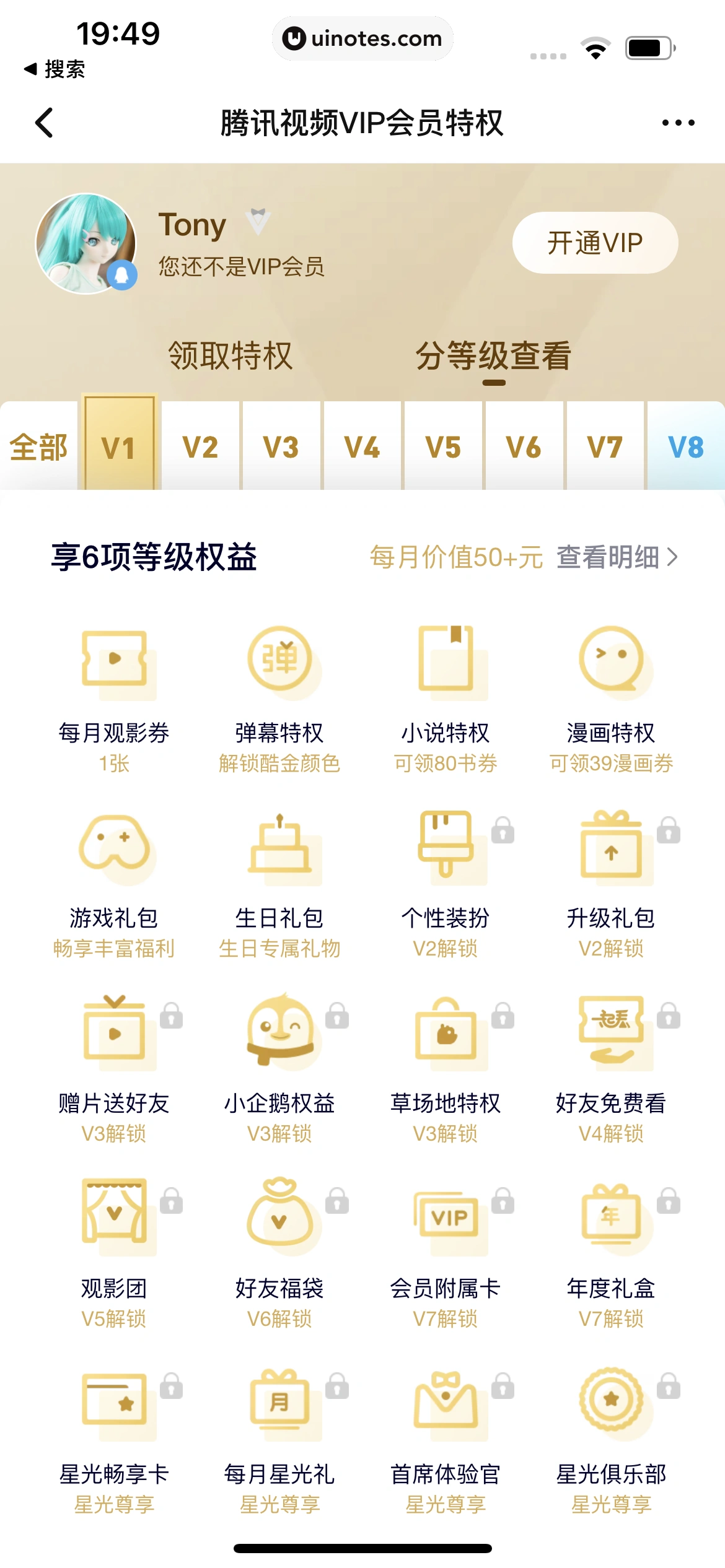Open the 小说特权 novel privilege icon
This screenshot has width=725, height=1568.
pos(444,663)
